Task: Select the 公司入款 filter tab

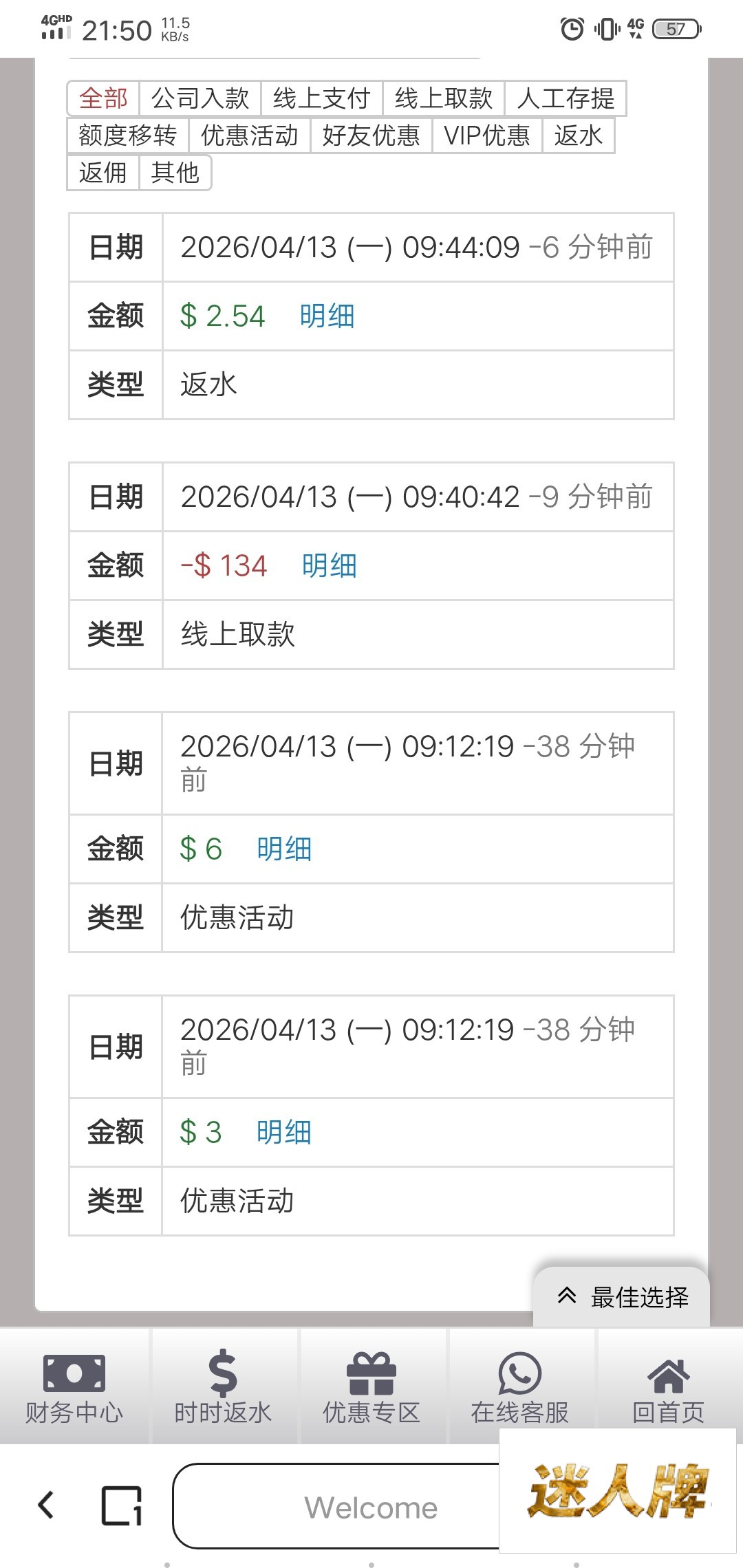Action: coord(200,98)
